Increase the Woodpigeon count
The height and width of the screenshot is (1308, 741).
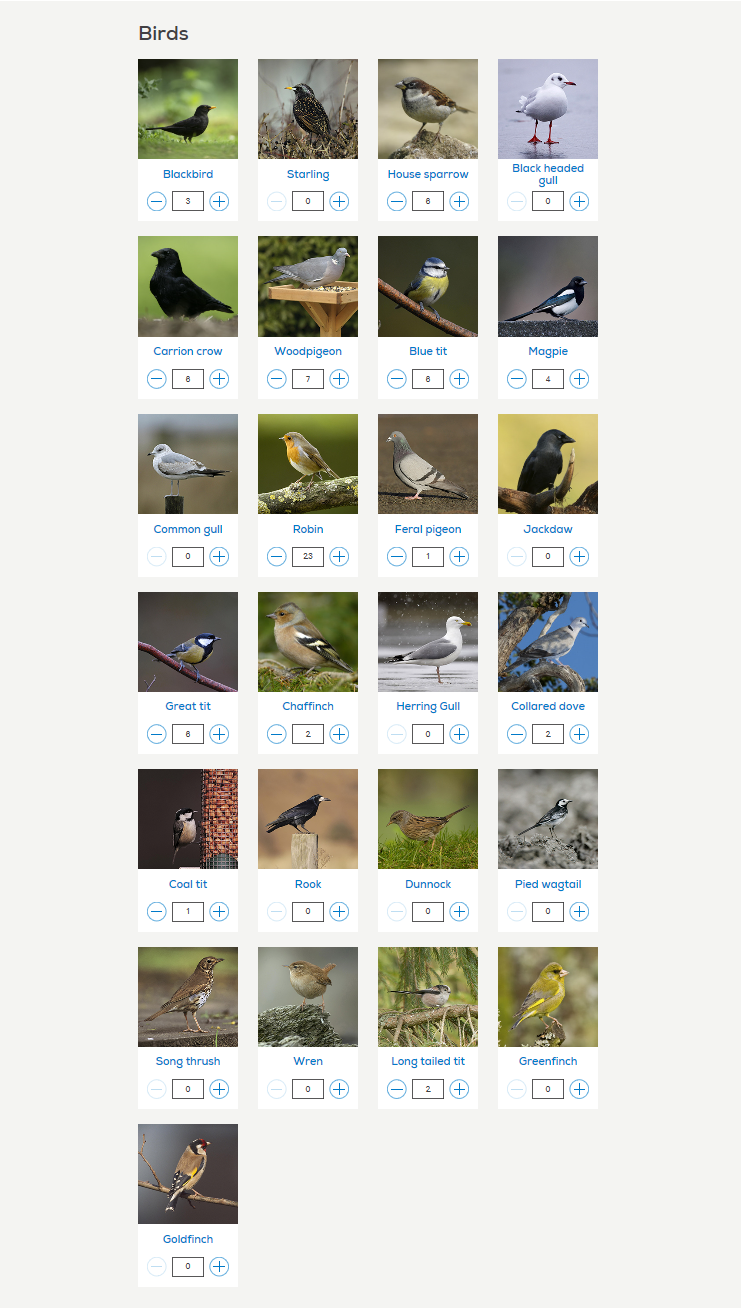[339, 379]
